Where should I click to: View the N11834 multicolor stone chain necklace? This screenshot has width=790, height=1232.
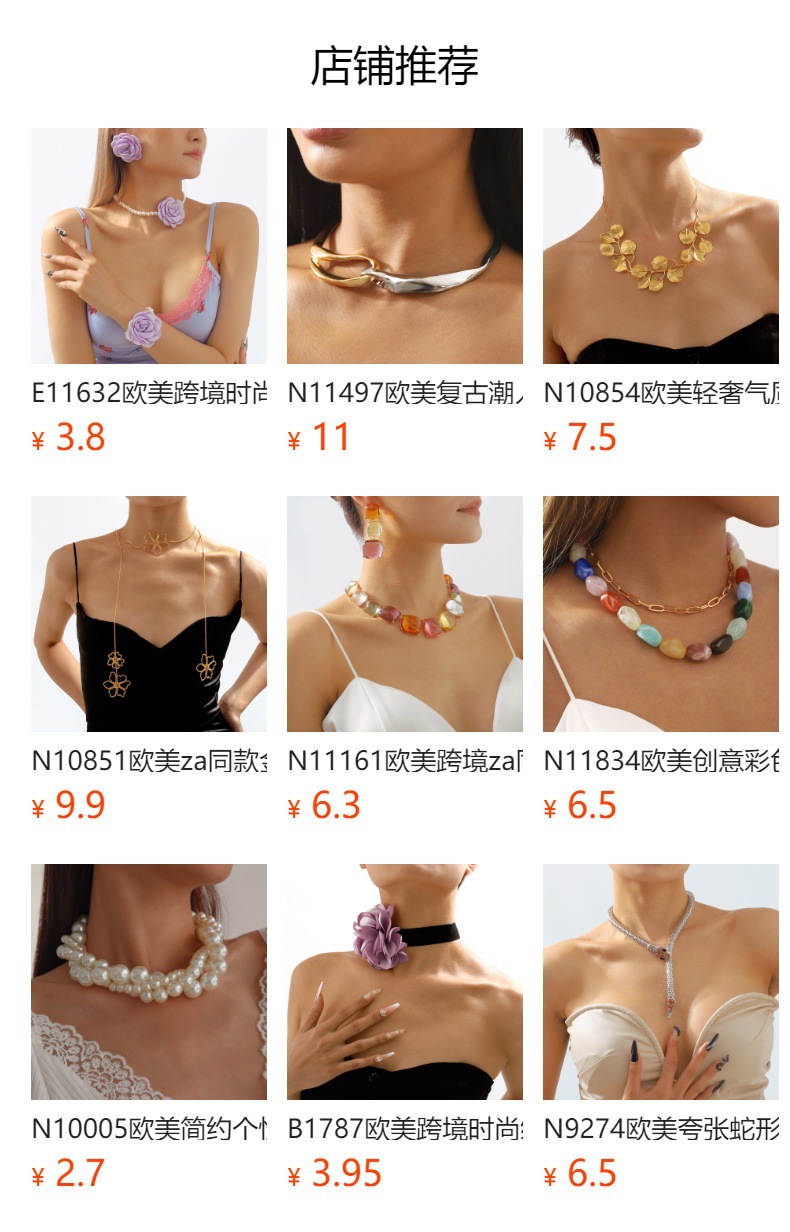pos(660,614)
